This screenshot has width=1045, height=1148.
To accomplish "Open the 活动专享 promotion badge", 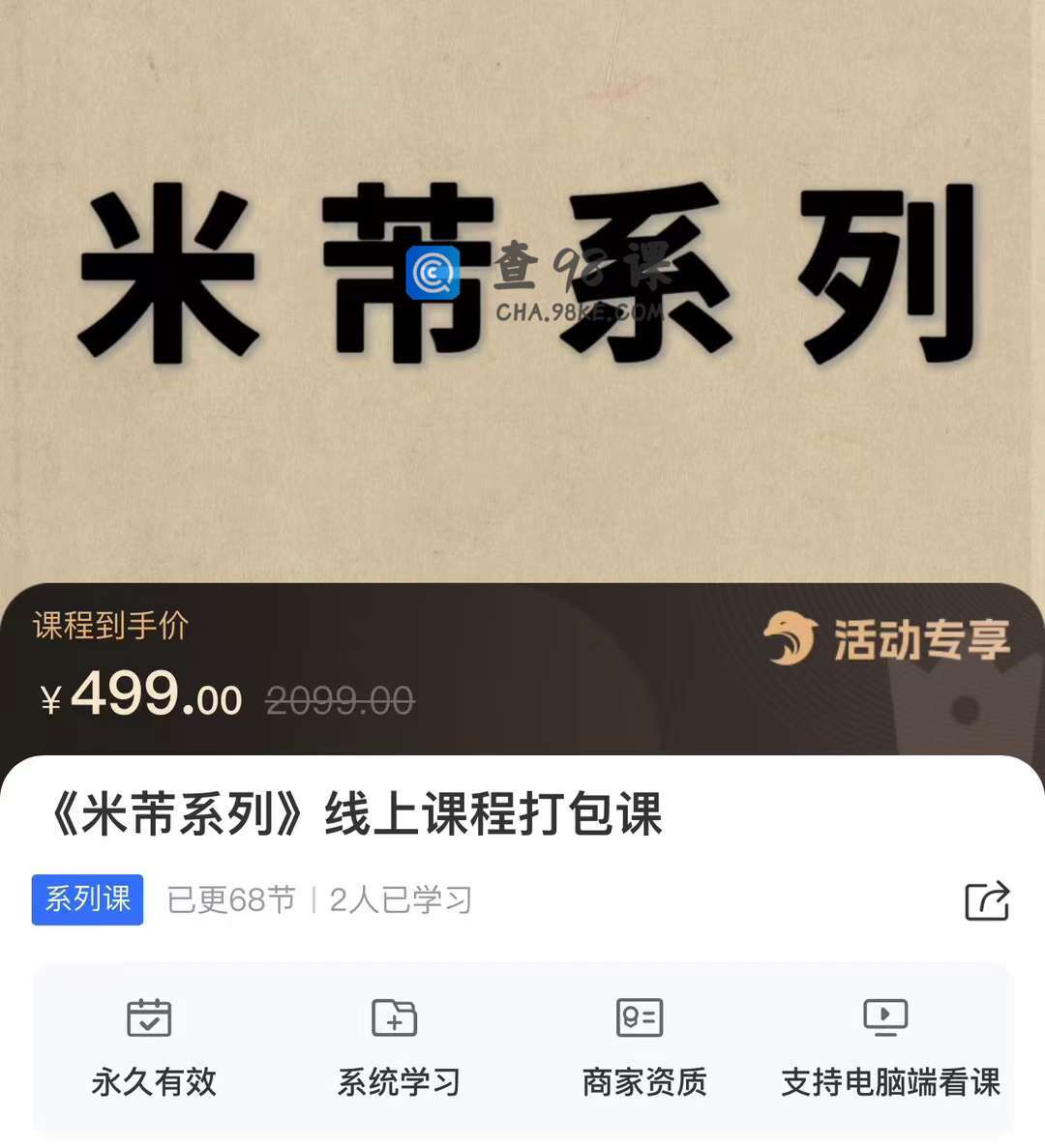I will 887,640.
